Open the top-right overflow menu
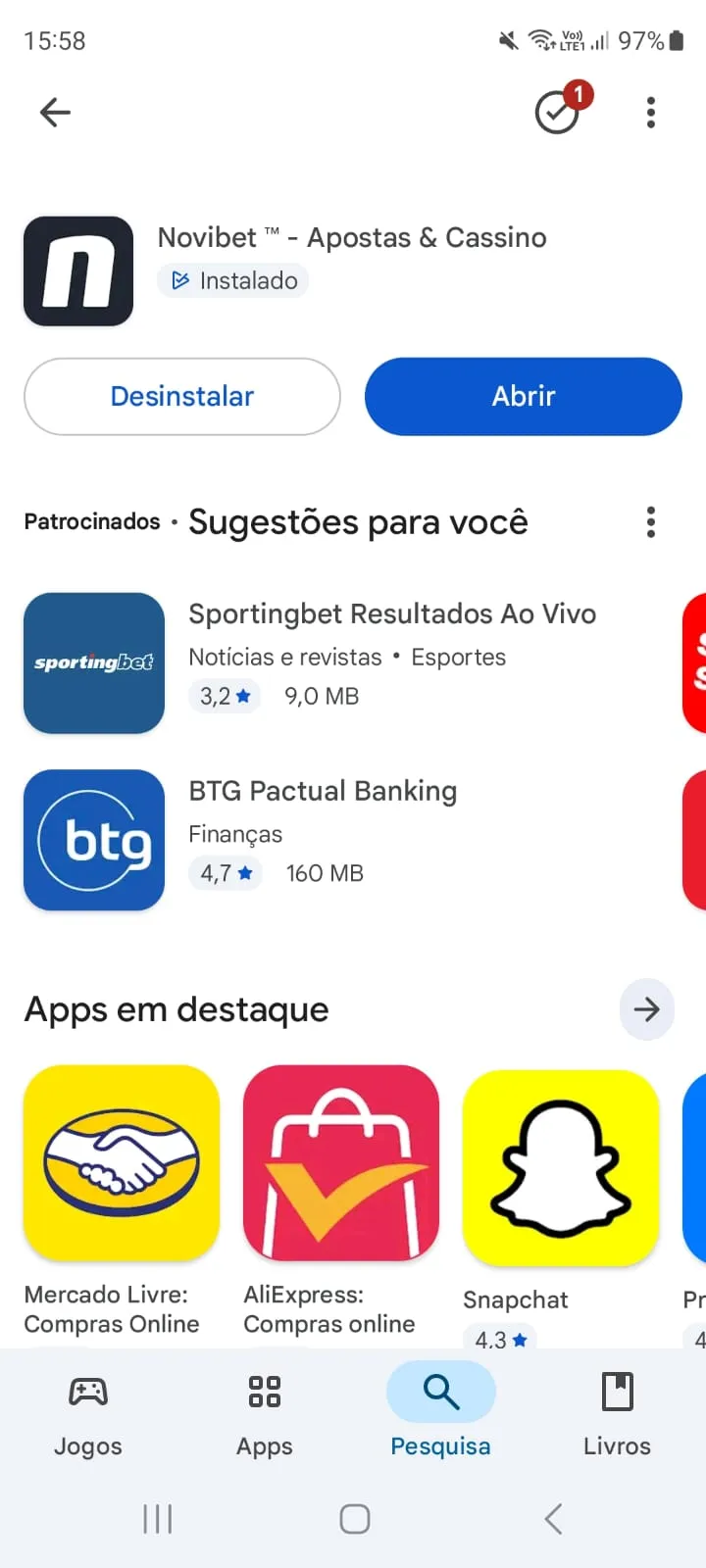The image size is (706, 1568). tap(650, 112)
